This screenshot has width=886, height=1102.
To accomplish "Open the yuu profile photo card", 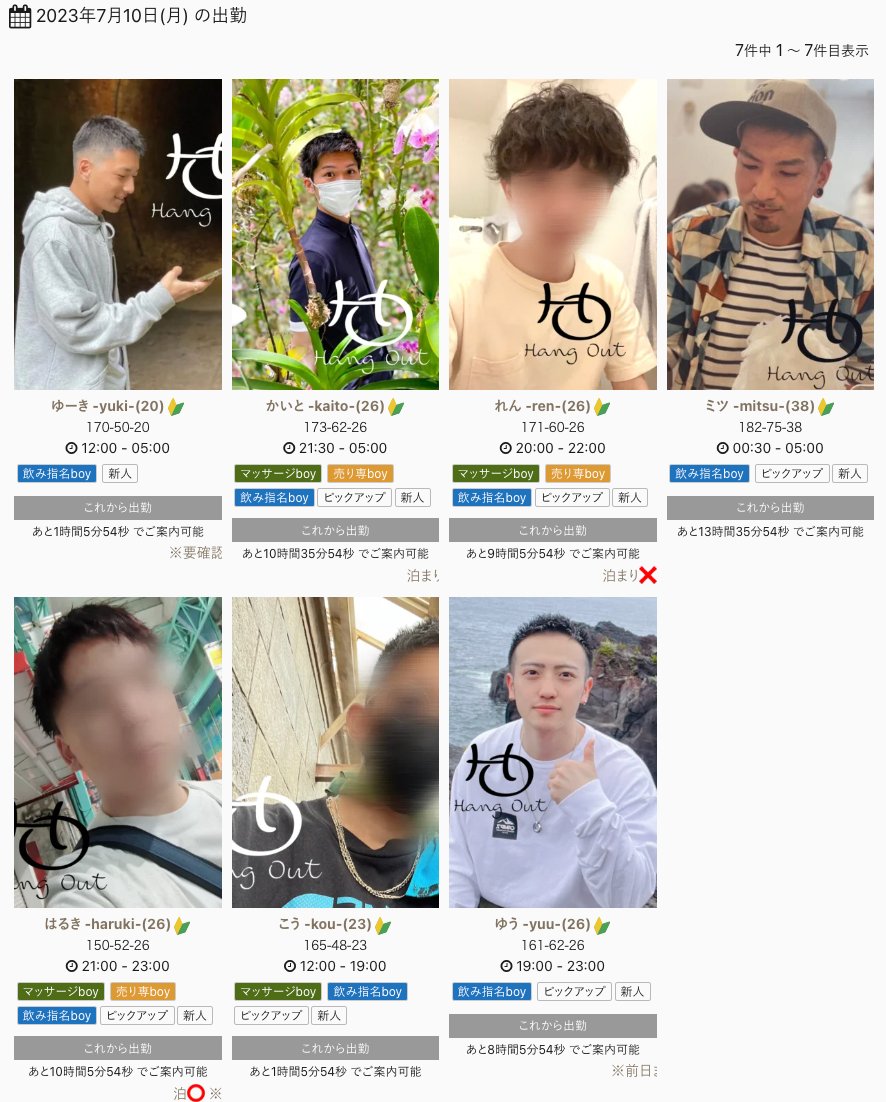I will click(x=553, y=752).
